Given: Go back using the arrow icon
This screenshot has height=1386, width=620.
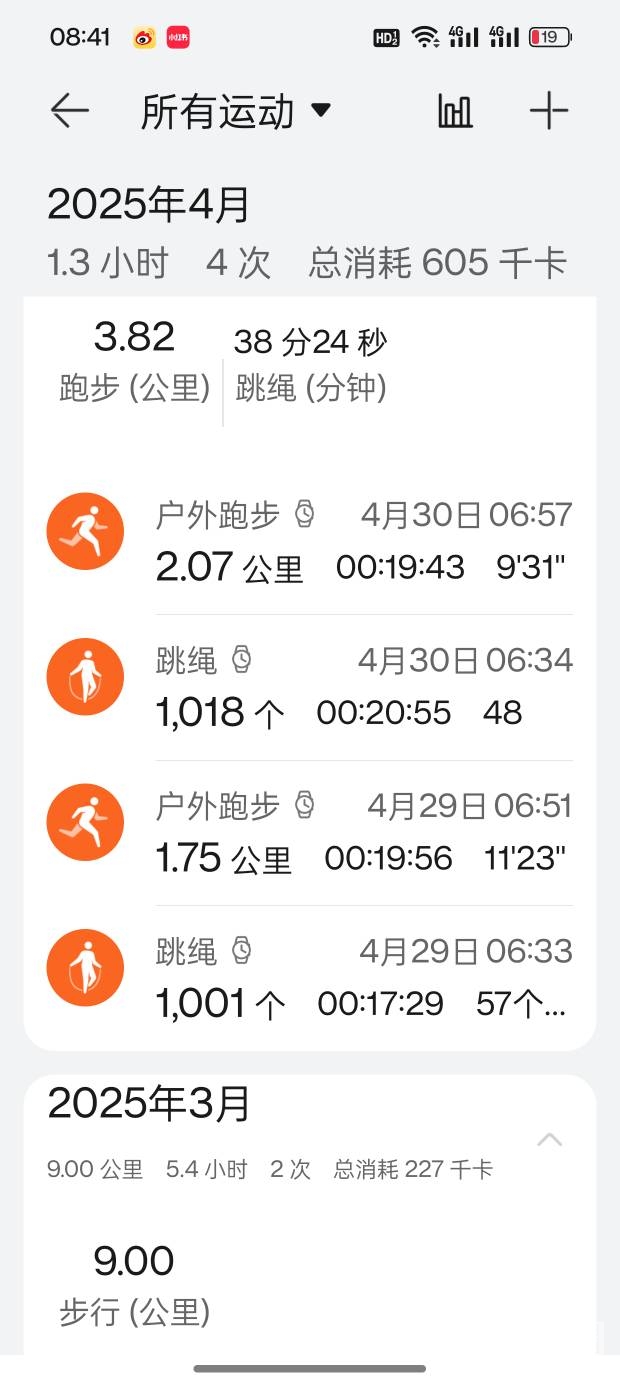Looking at the screenshot, I should point(70,110).
